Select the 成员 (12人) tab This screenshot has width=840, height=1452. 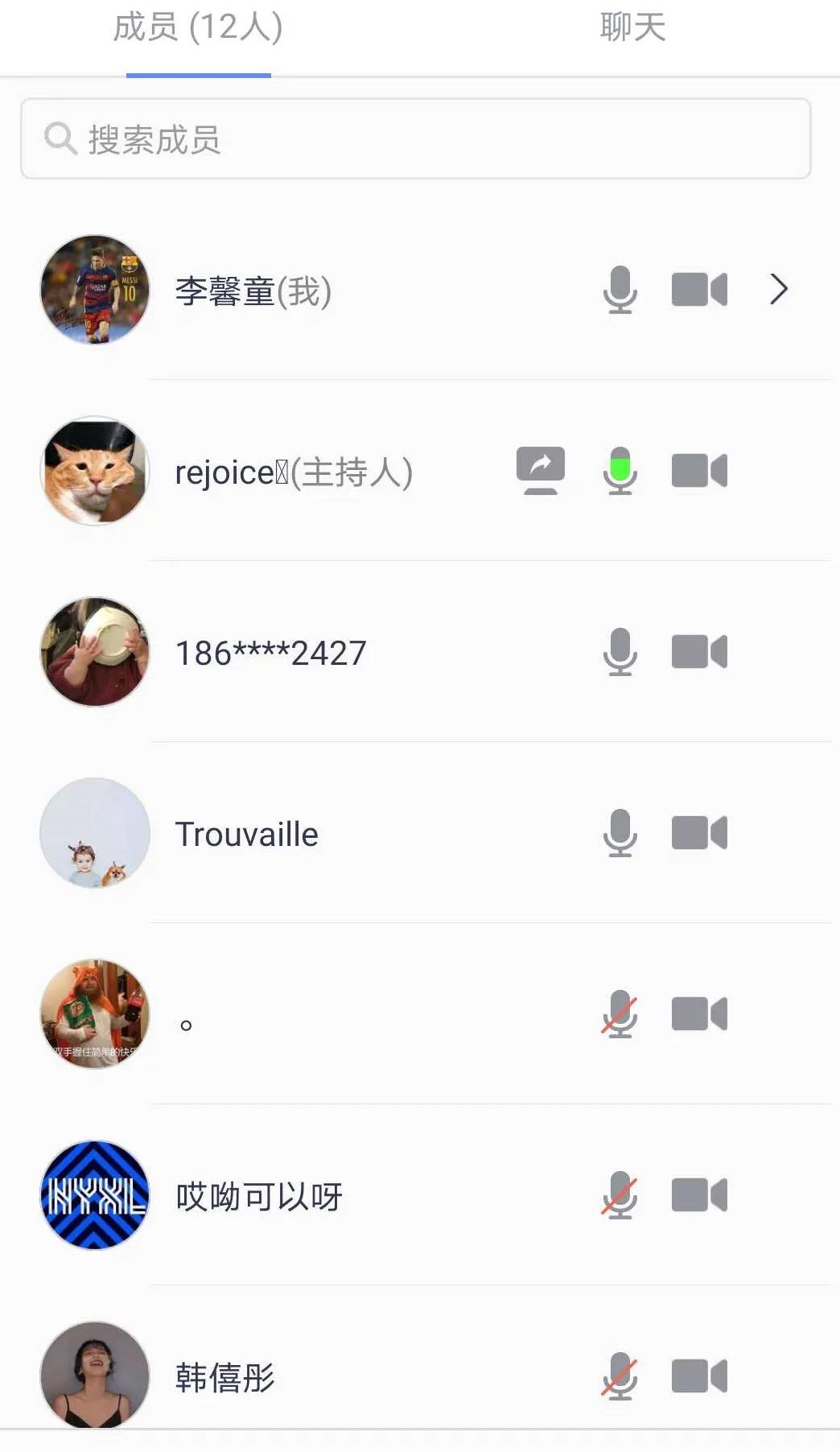(x=198, y=28)
